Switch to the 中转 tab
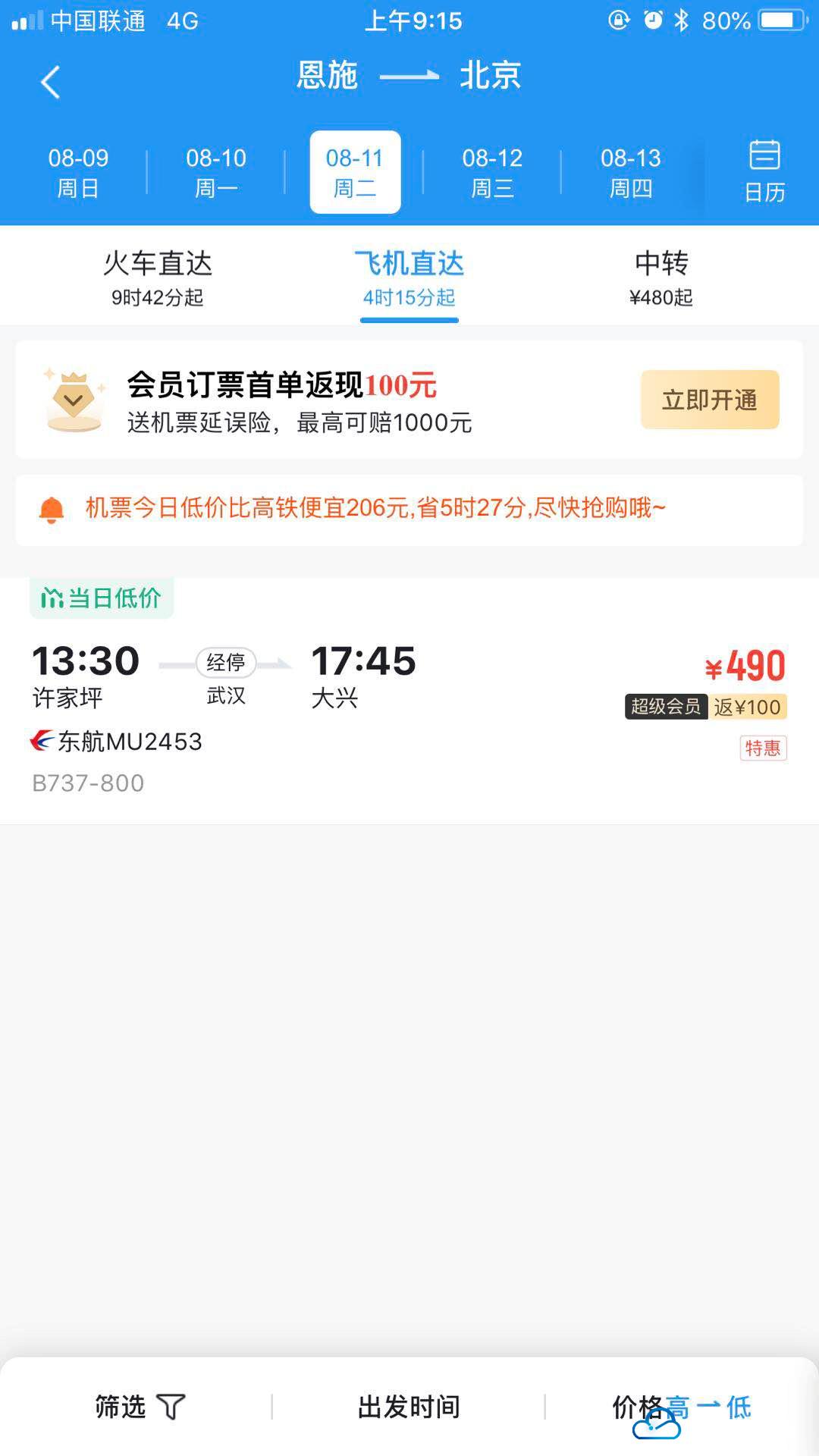The height and width of the screenshot is (1456, 819). point(661,278)
